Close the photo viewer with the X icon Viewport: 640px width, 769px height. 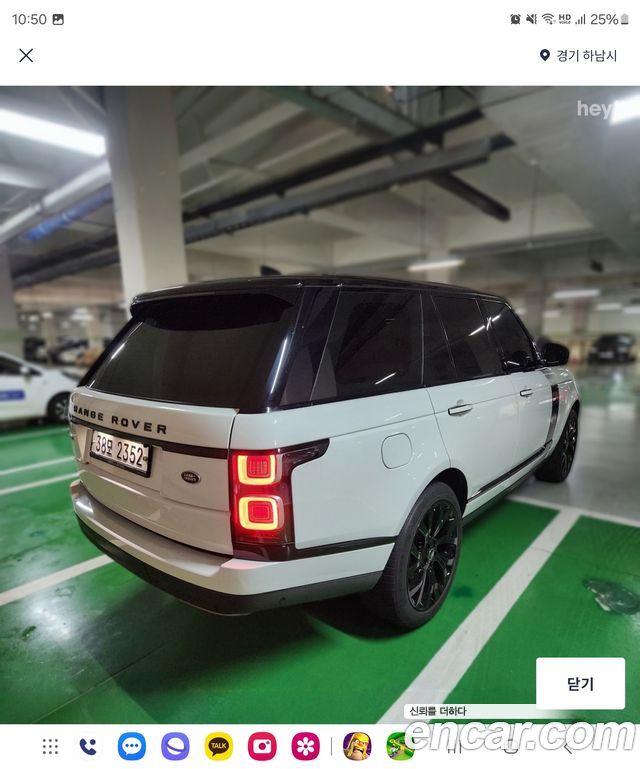click(x=26, y=56)
